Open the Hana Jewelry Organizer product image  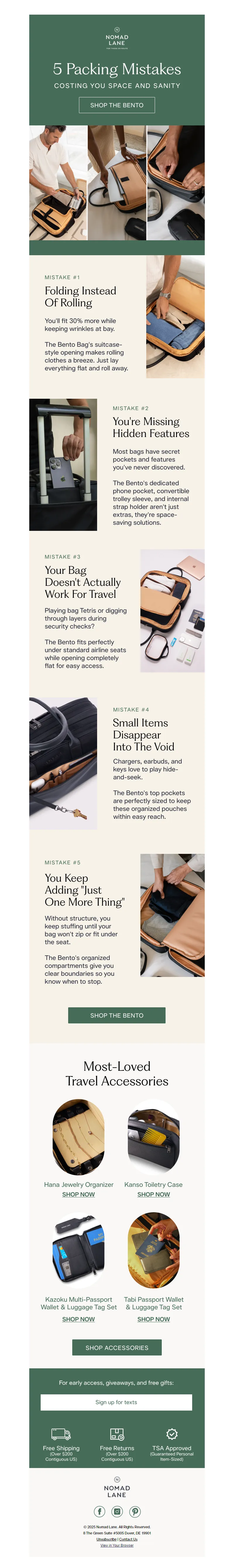78,1137
